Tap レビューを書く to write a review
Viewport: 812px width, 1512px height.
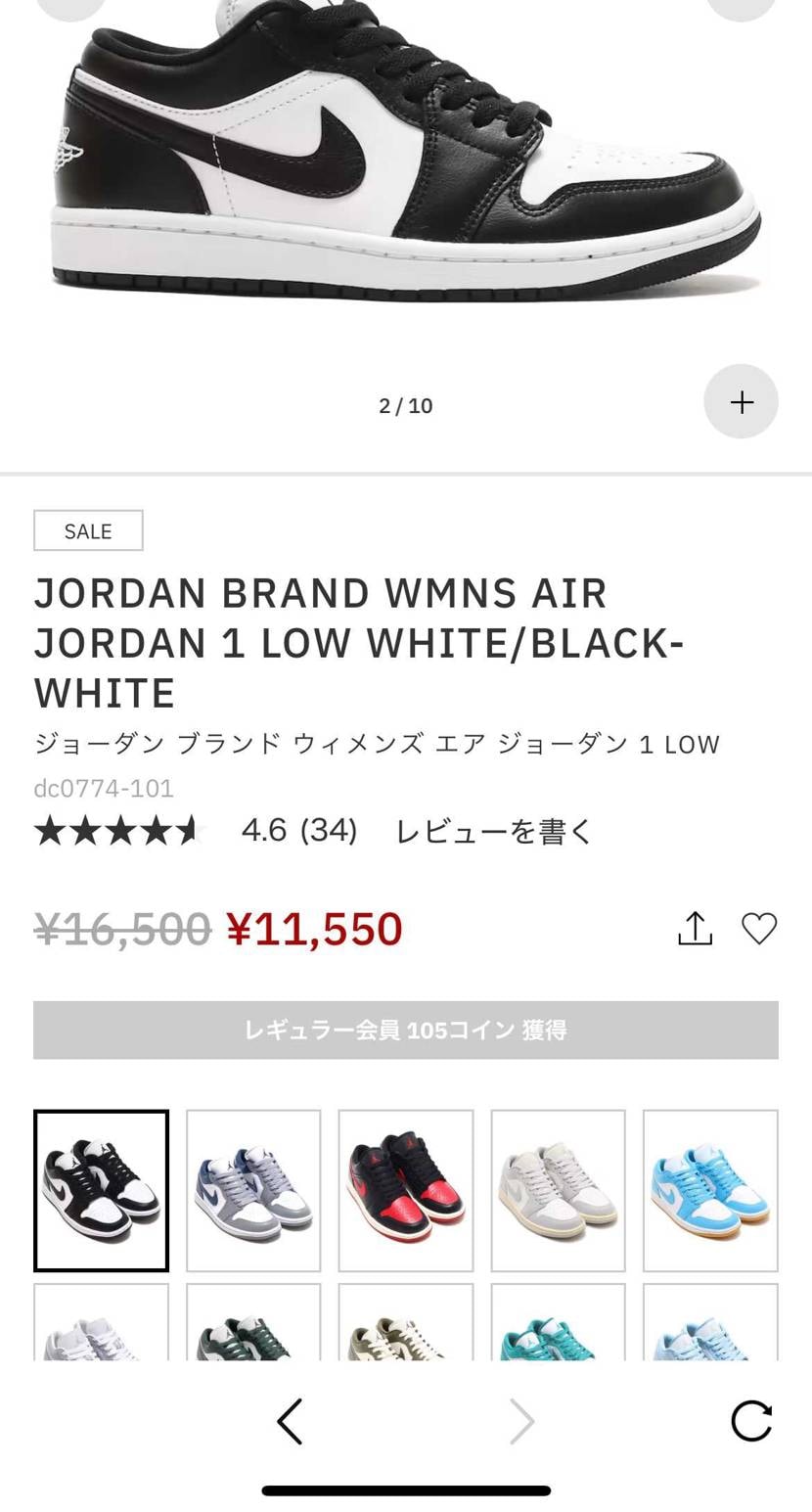click(x=494, y=831)
